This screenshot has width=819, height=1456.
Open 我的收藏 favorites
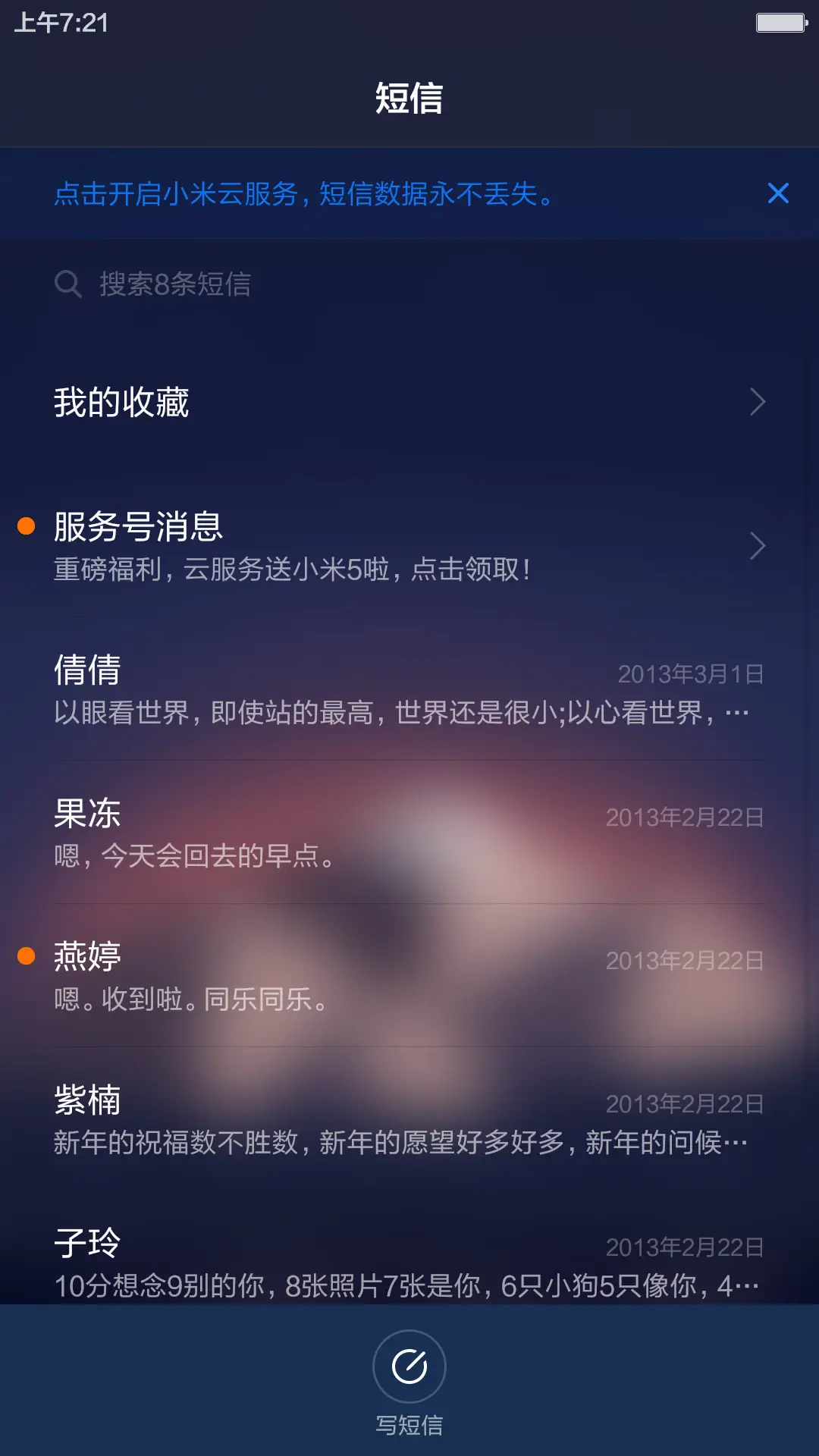(x=409, y=402)
